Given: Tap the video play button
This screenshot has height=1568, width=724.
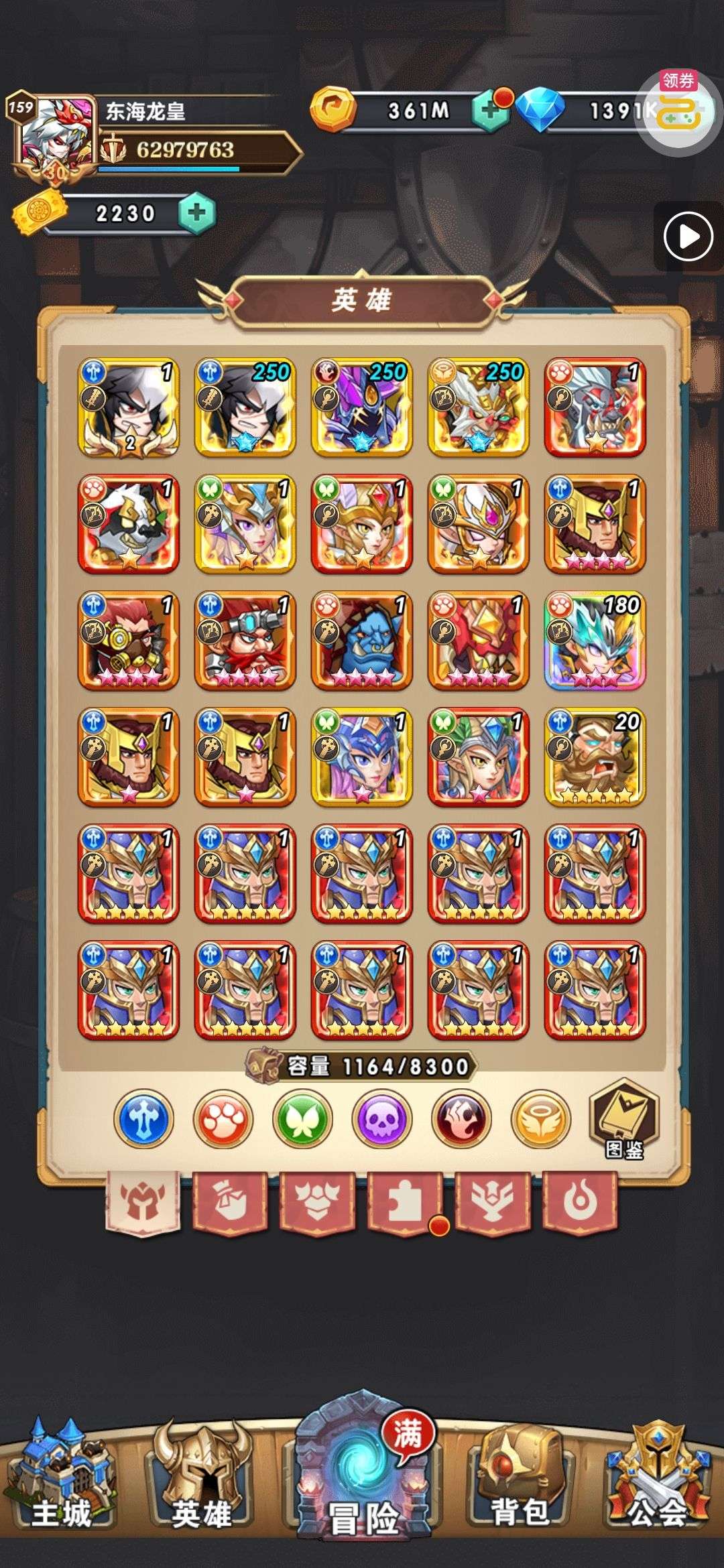Looking at the screenshot, I should click(688, 237).
